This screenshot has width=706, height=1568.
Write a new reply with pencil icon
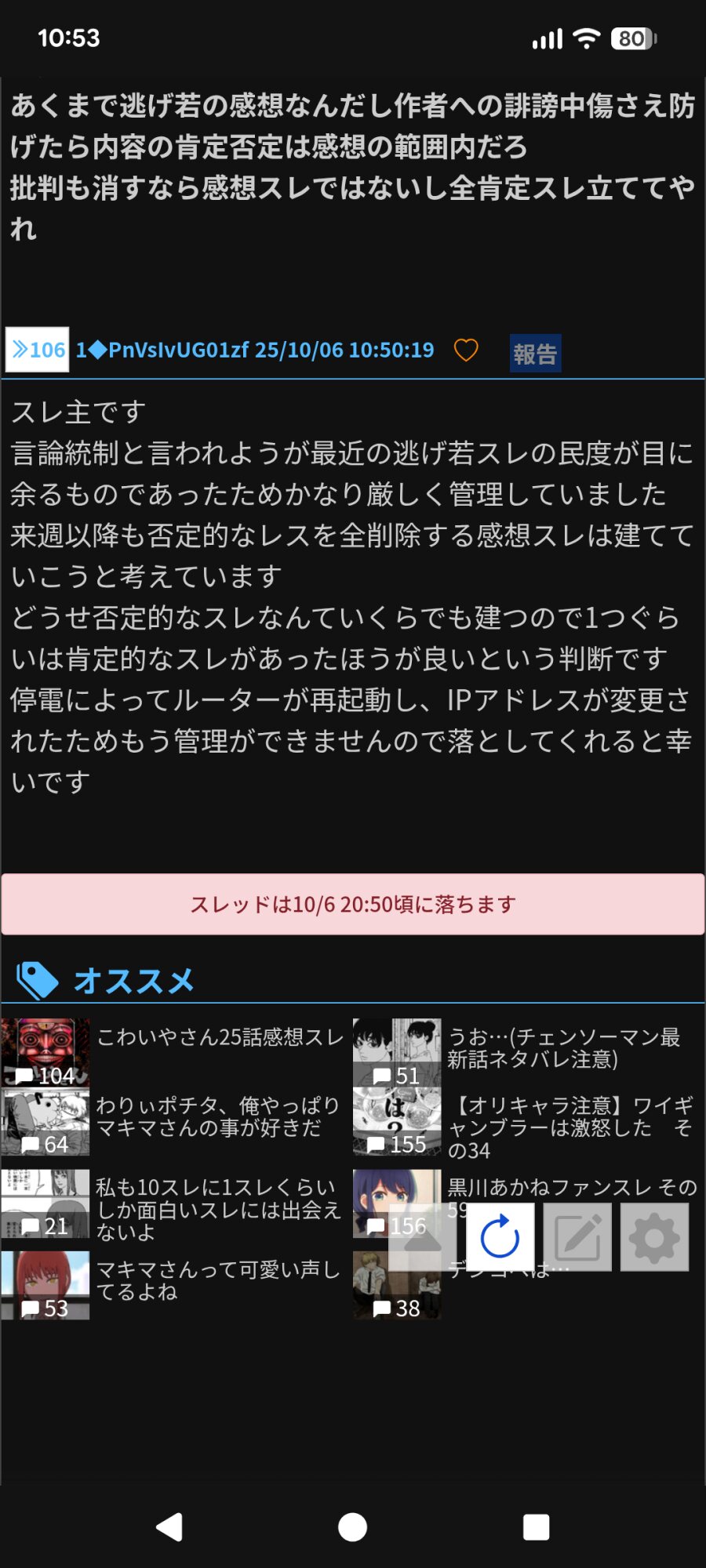pos(577,1237)
